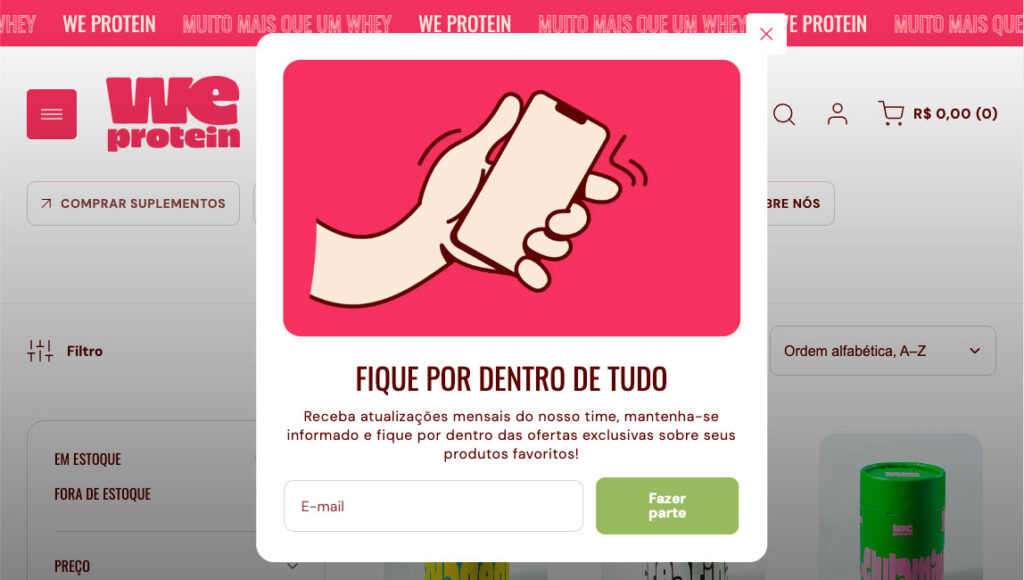Image resolution: width=1024 pixels, height=580 pixels.
Task: Open the Filtro filter options
Action: point(66,351)
